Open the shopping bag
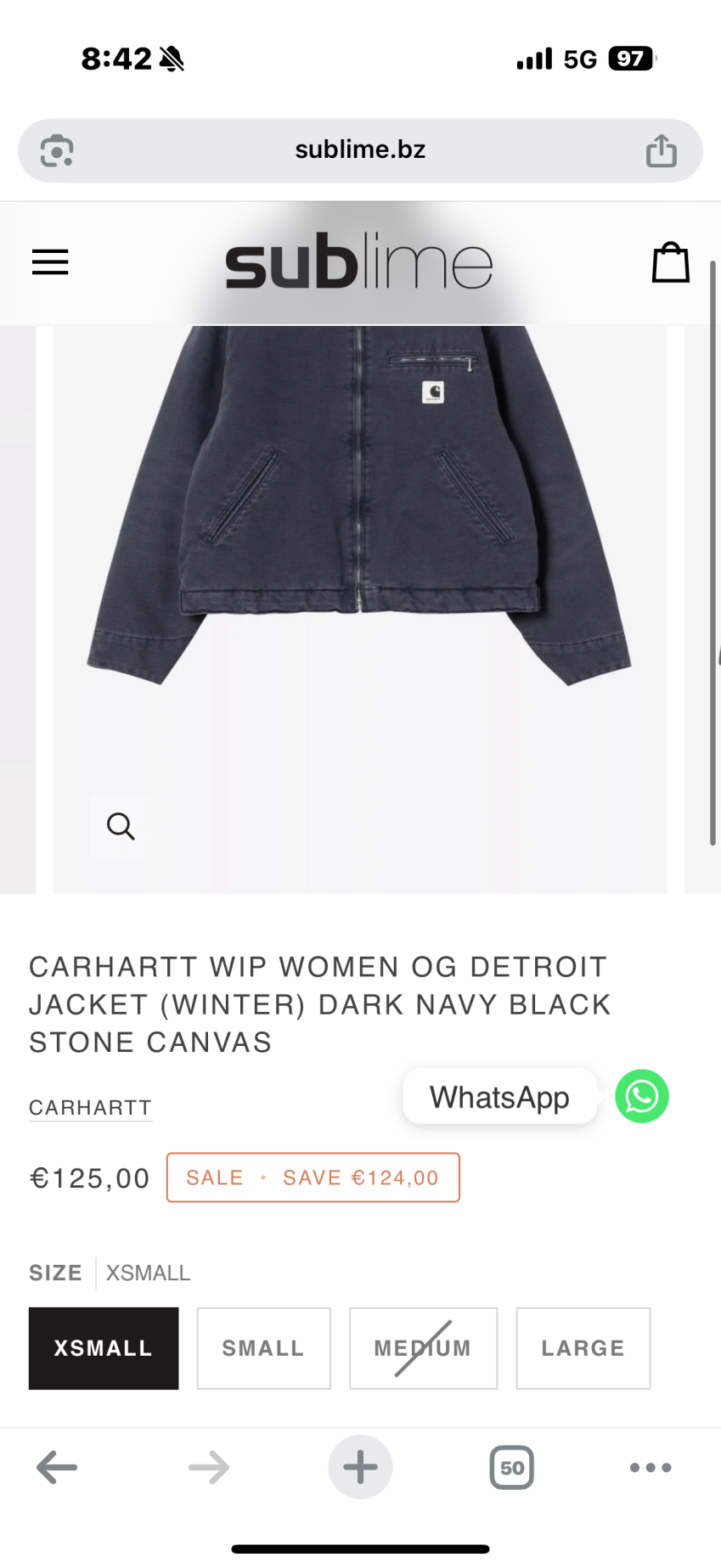This screenshot has height=1568, width=721. click(670, 262)
